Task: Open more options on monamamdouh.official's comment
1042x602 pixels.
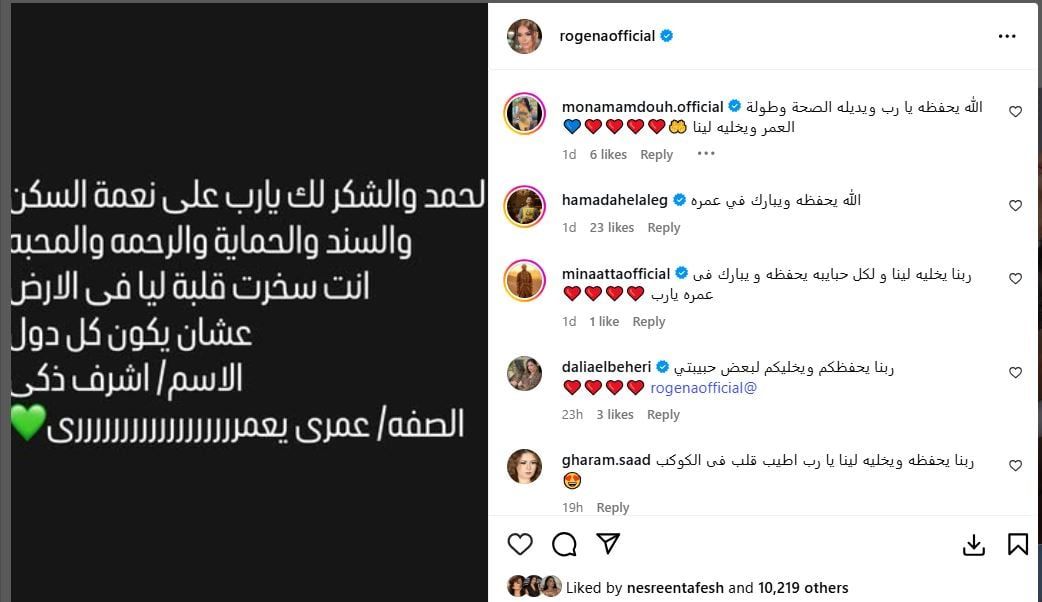Action: [706, 154]
